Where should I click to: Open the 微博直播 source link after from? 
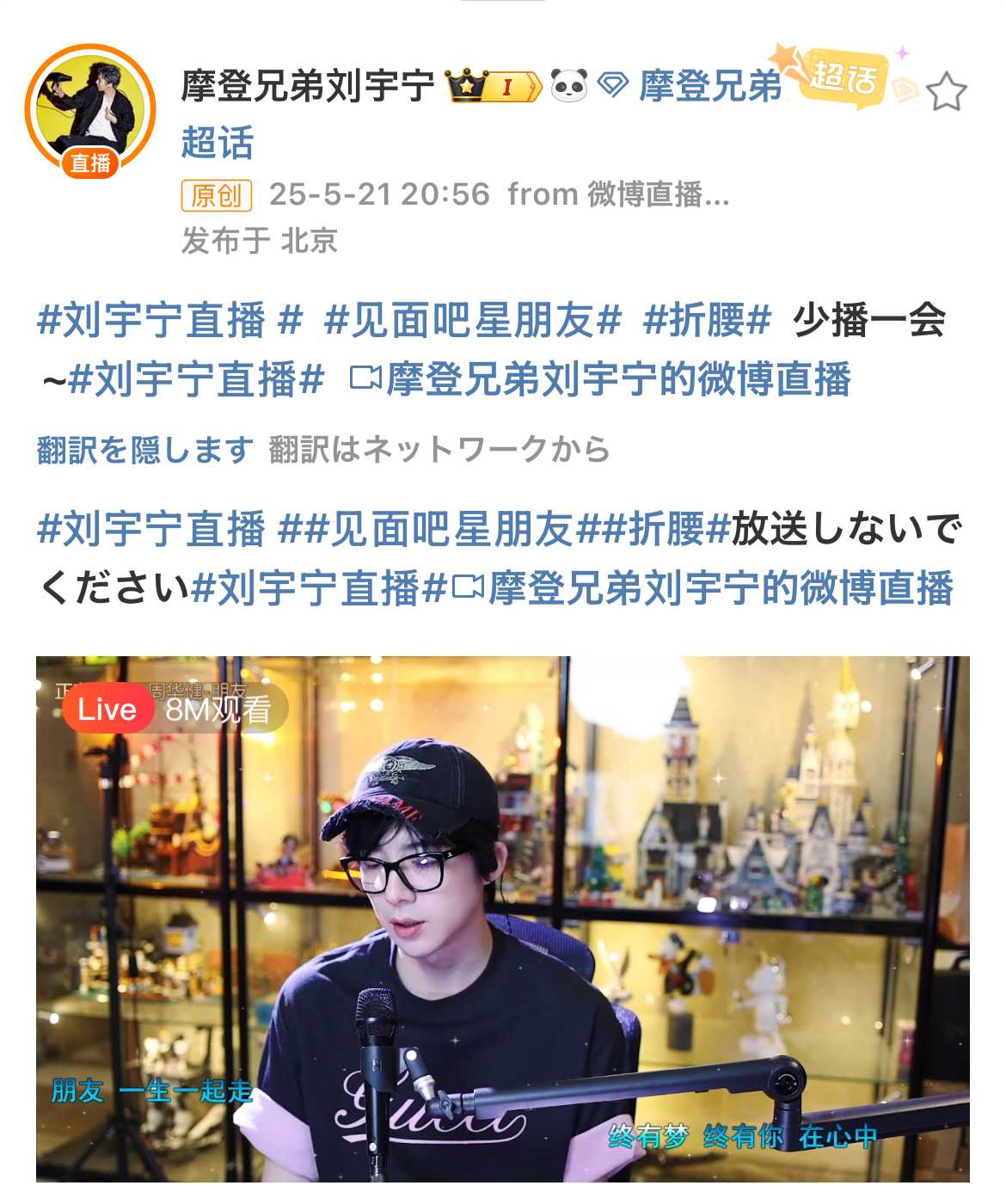[x=658, y=194]
